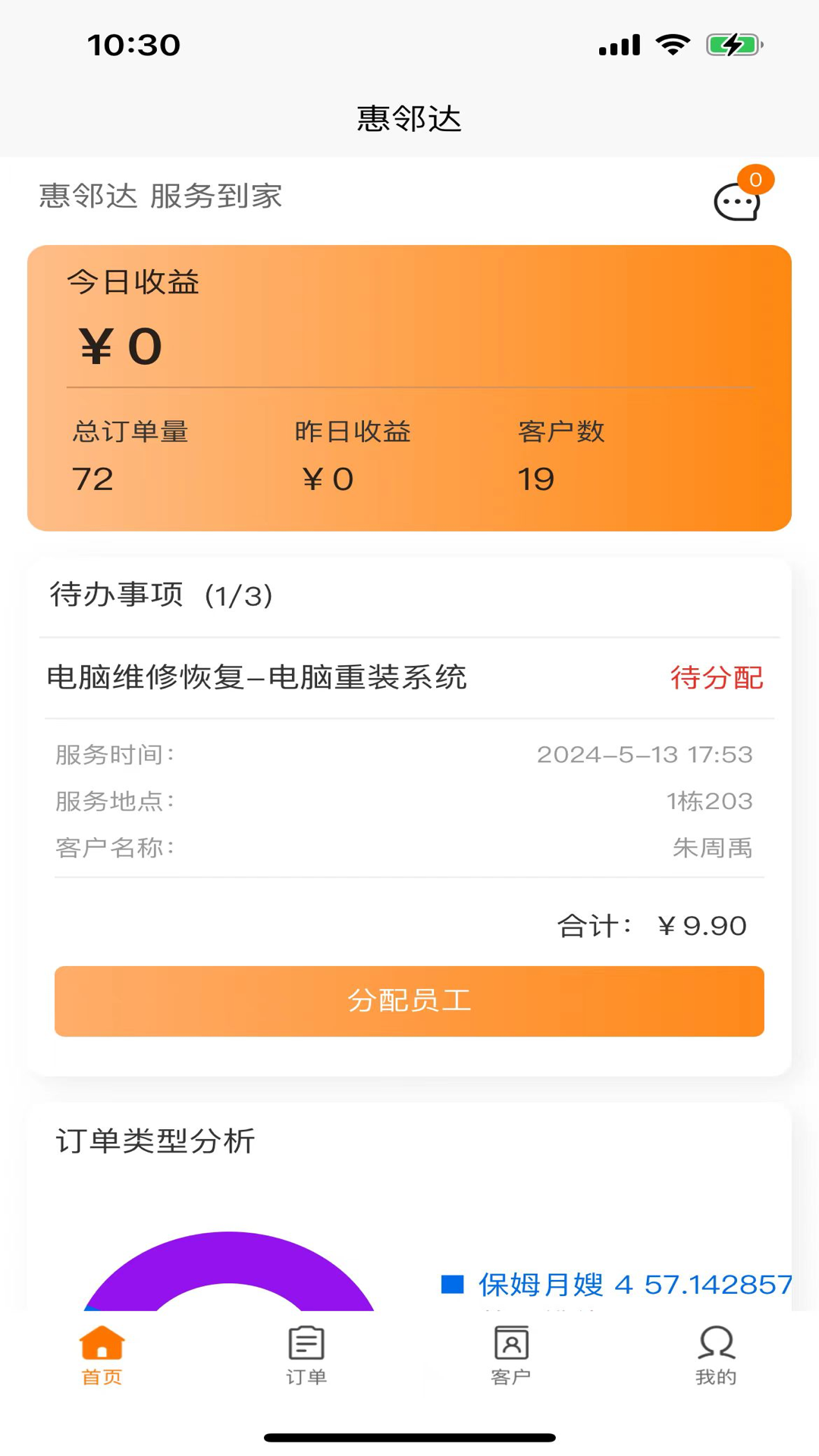Tap the Wi-Fi status bar icon

pos(673,45)
